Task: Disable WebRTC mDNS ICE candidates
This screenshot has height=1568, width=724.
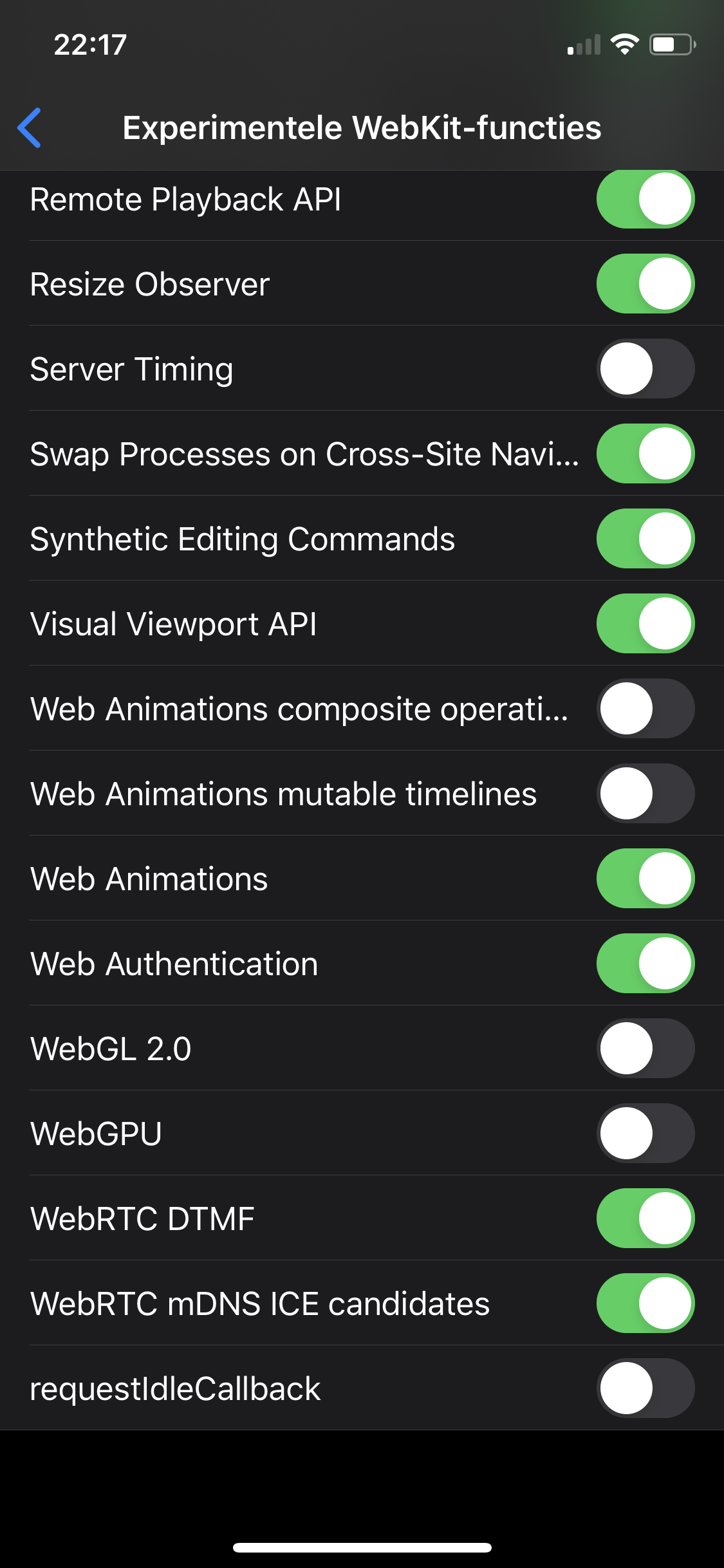Action: pyautogui.click(x=645, y=1303)
